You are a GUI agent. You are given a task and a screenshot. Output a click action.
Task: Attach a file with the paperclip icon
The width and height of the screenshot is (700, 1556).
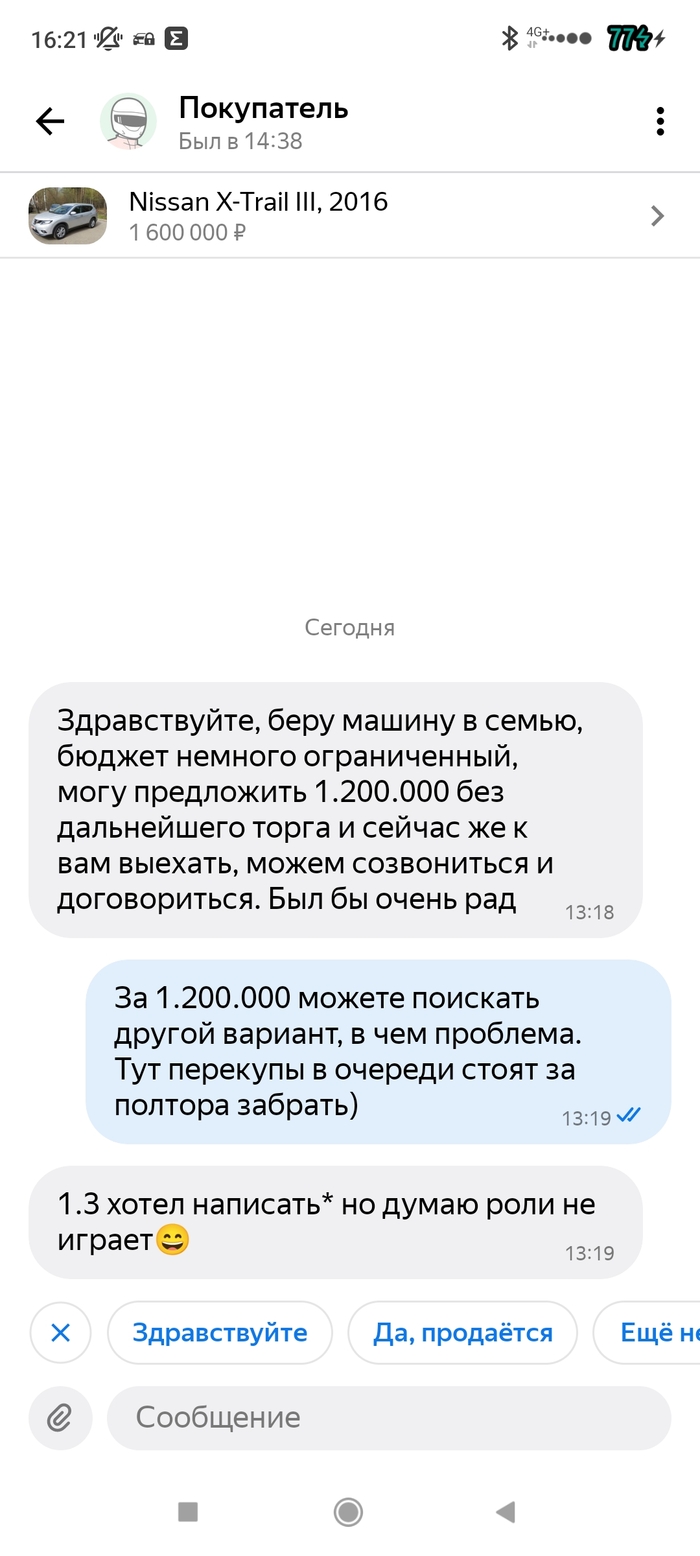pyautogui.click(x=60, y=1417)
